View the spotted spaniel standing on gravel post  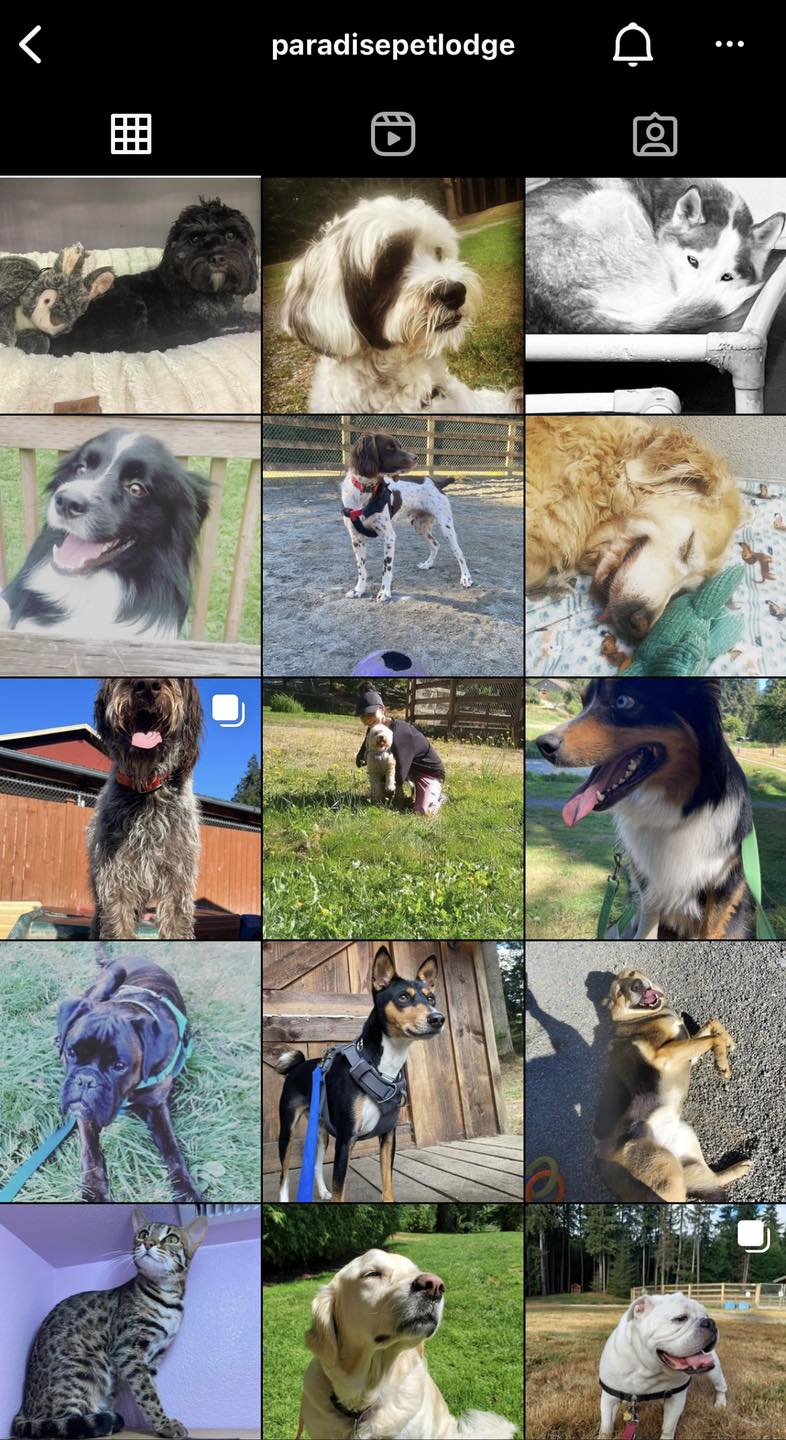[393, 546]
